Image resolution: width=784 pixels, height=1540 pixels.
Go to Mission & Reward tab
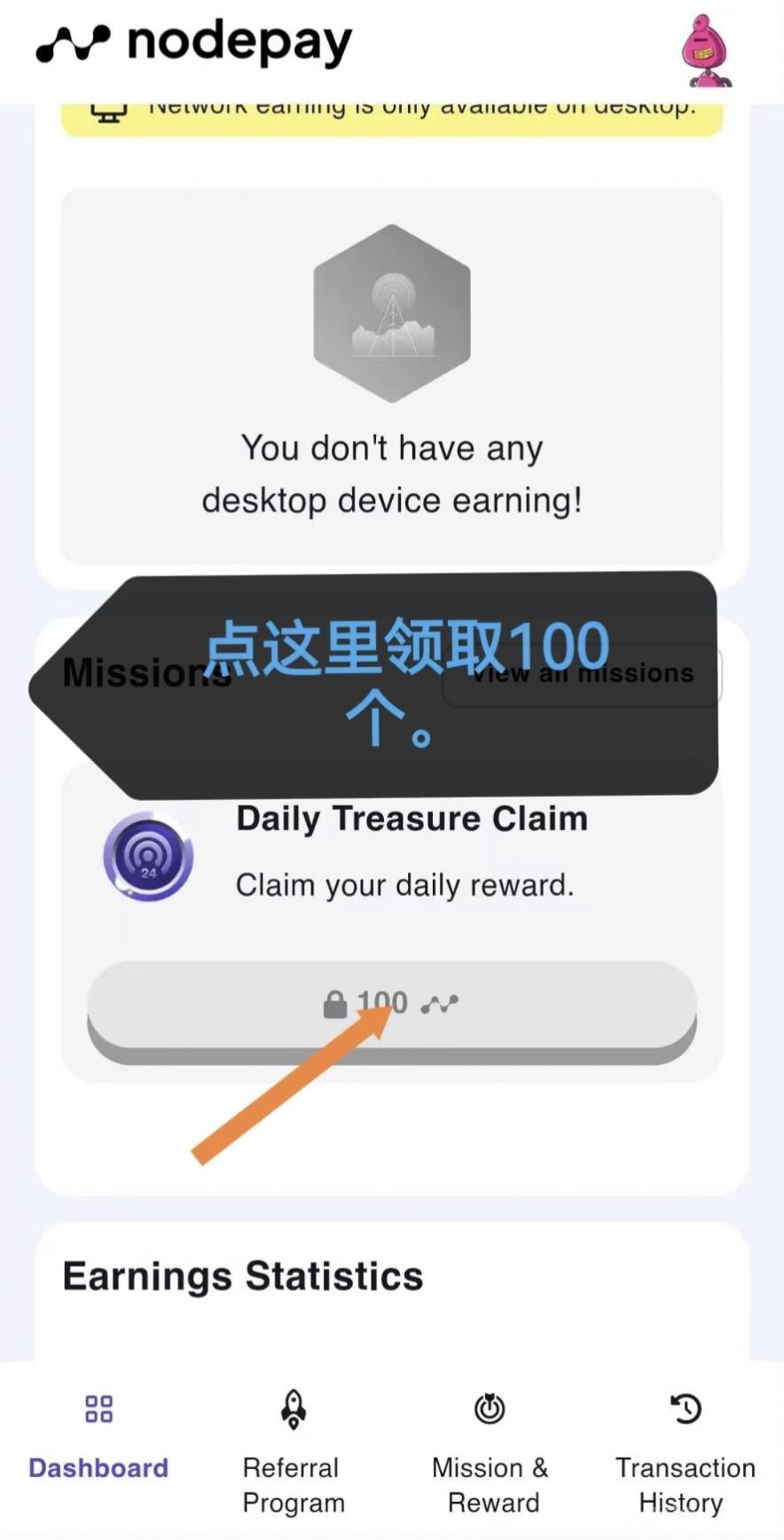[x=490, y=1453]
